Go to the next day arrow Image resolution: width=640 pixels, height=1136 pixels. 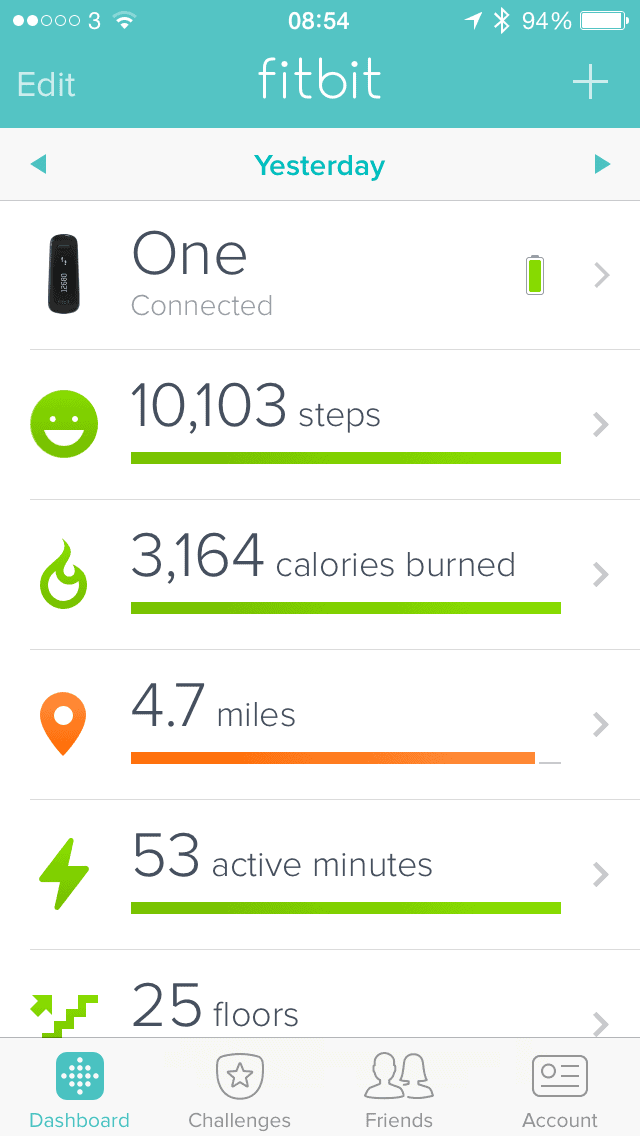tap(602, 165)
